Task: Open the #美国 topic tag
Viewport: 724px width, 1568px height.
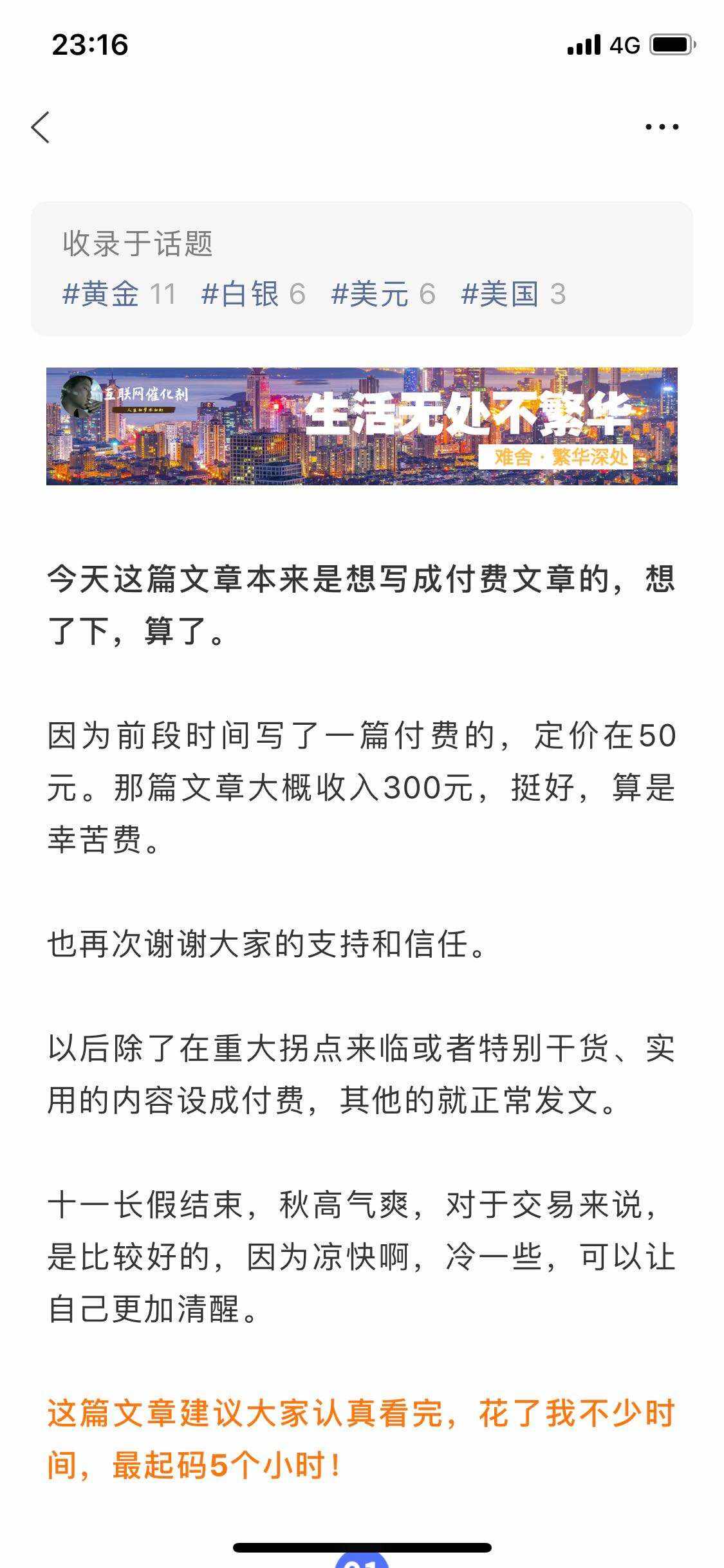Action: tap(513, 294)
